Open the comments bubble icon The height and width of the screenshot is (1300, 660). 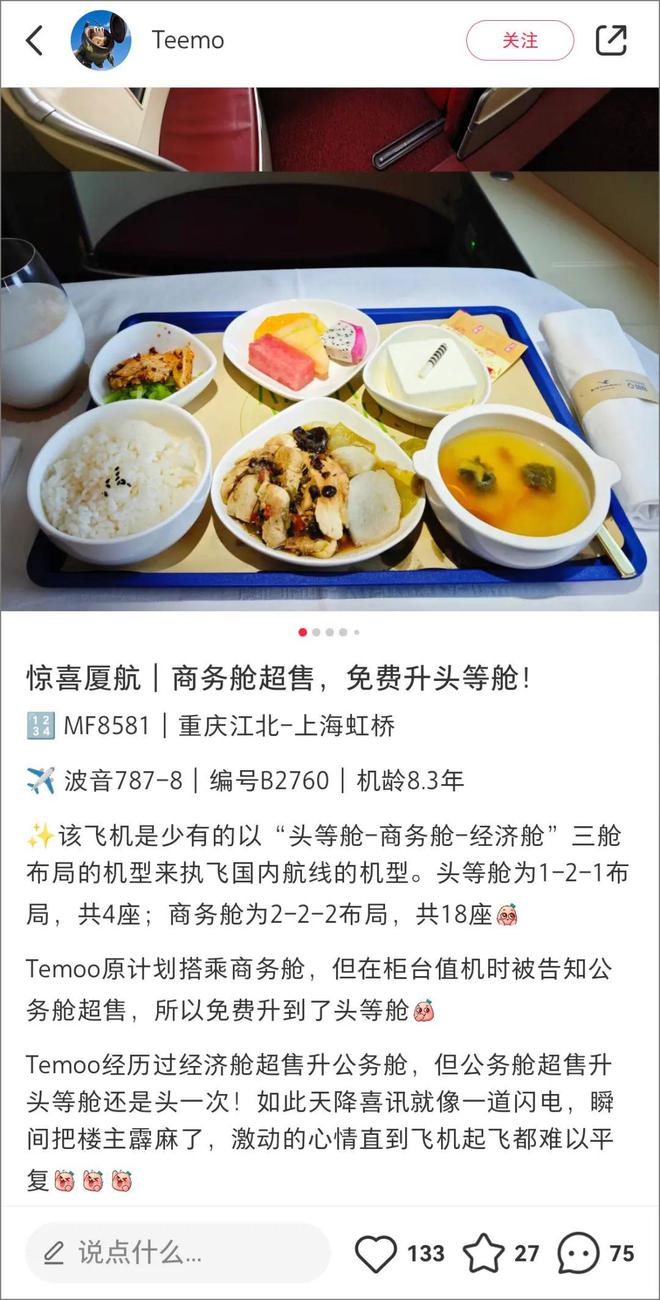tap(578, 1253)
